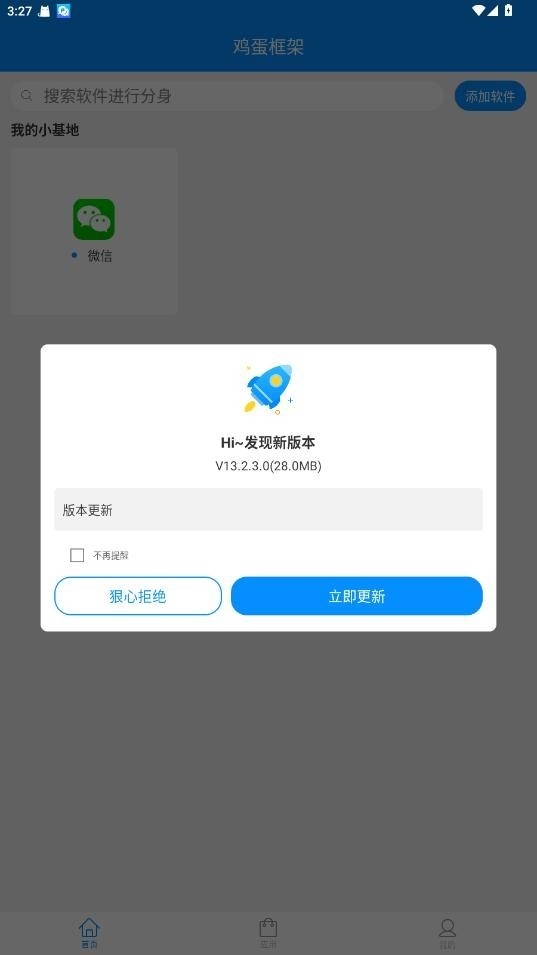The image size is (537, 955).
Task: Open the 微信 app card
Action: (x=94, y=231)
